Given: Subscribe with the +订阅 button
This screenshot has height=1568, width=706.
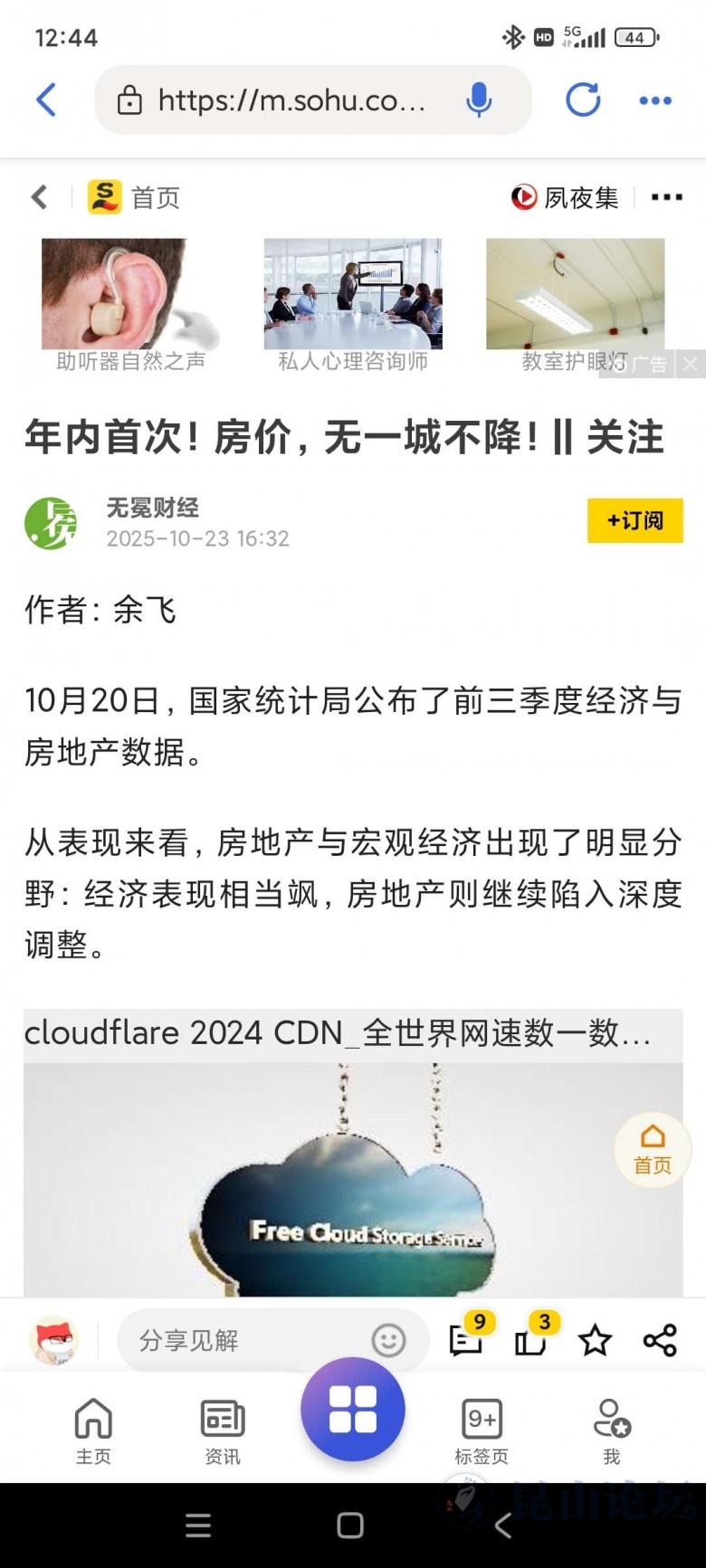Looking at the screenshot, I should [x=634, y=520].
